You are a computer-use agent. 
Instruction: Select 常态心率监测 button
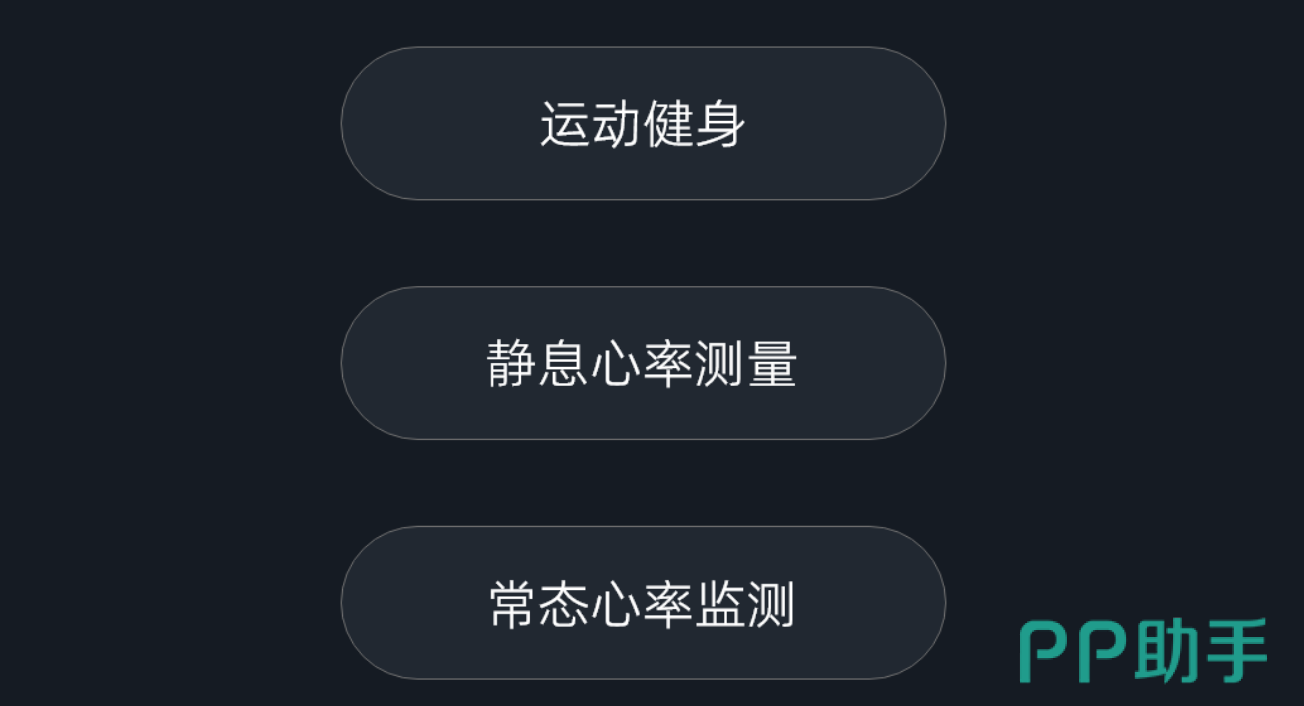(643, 603)
